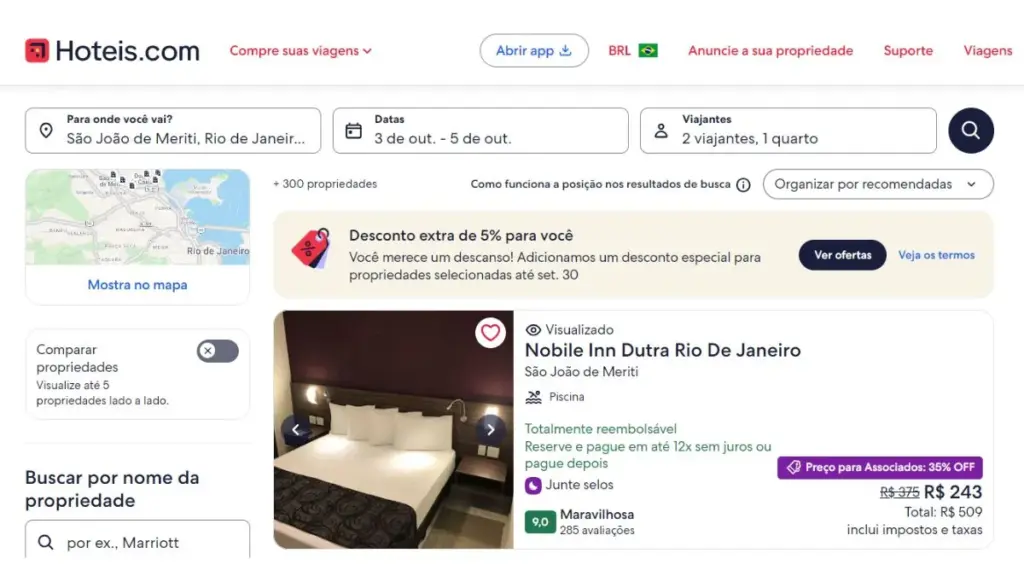Open Mostra no mapa

click(137, 285)
